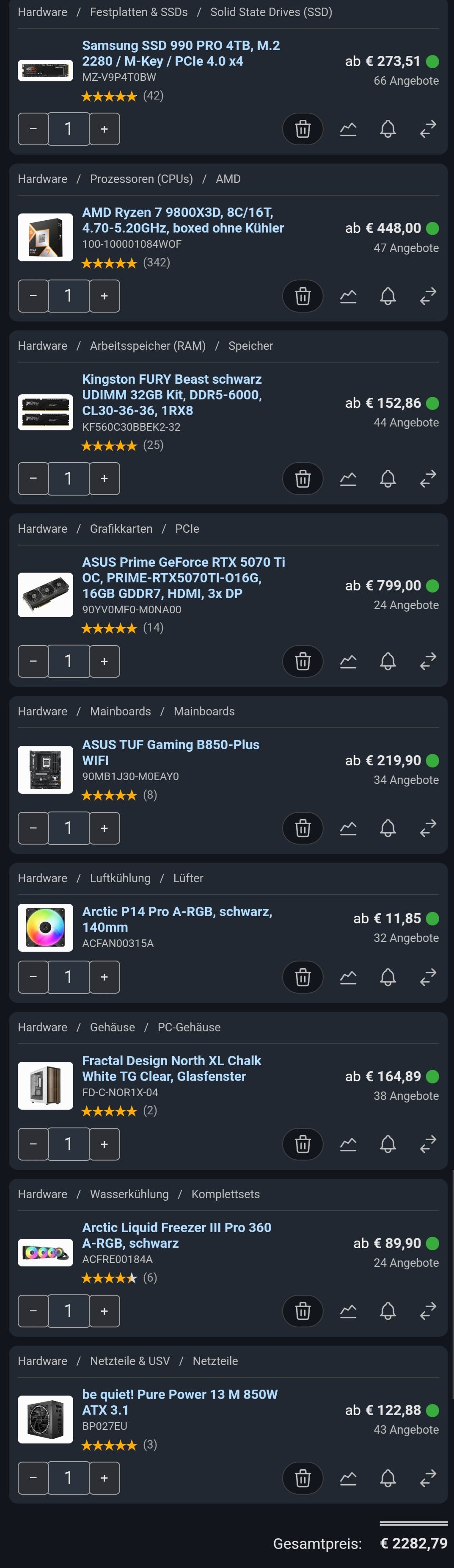Increase quantity of AMD Ryzen 7 9800X3D
This screenshot has width=454, height=1568.
point(104,296)
